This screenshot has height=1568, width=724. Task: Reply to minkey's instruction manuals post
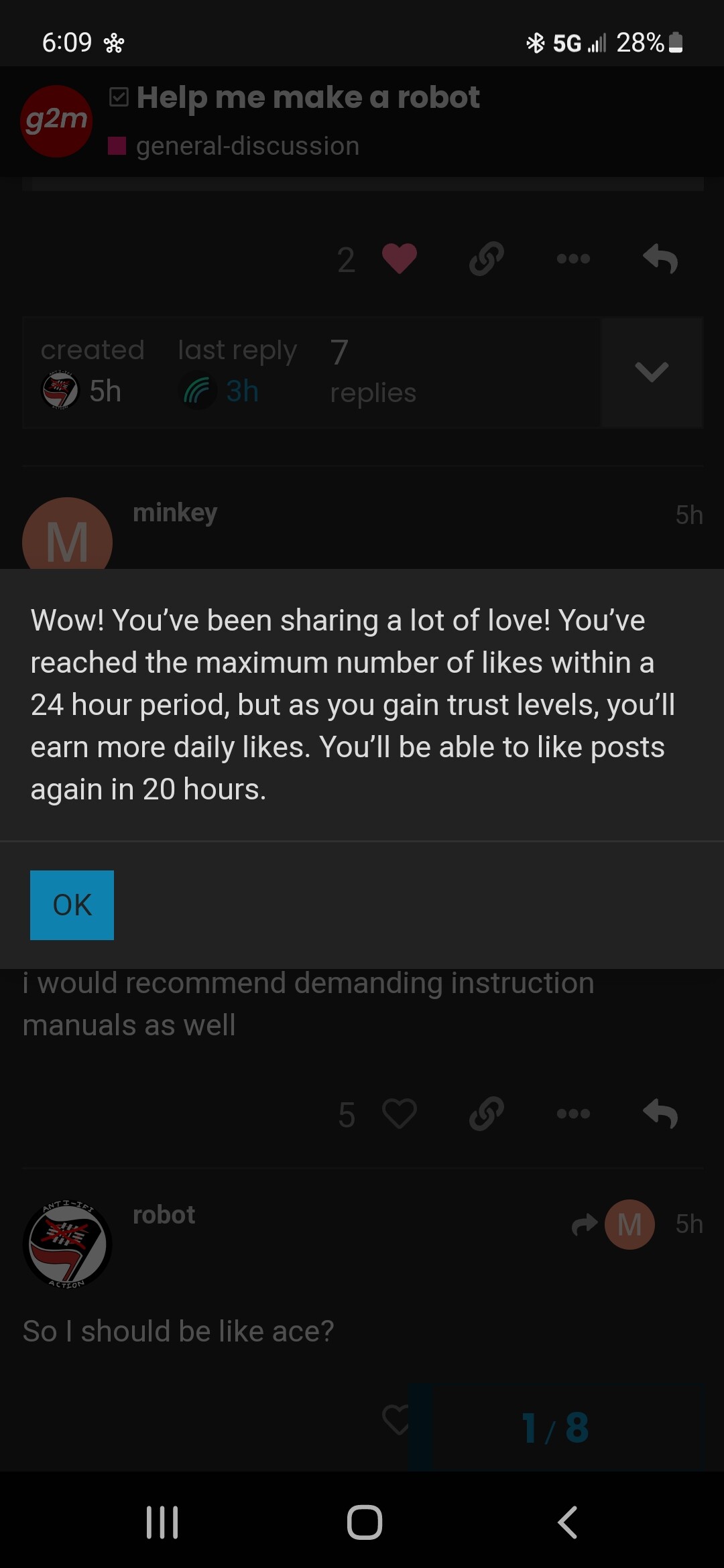660,1114
